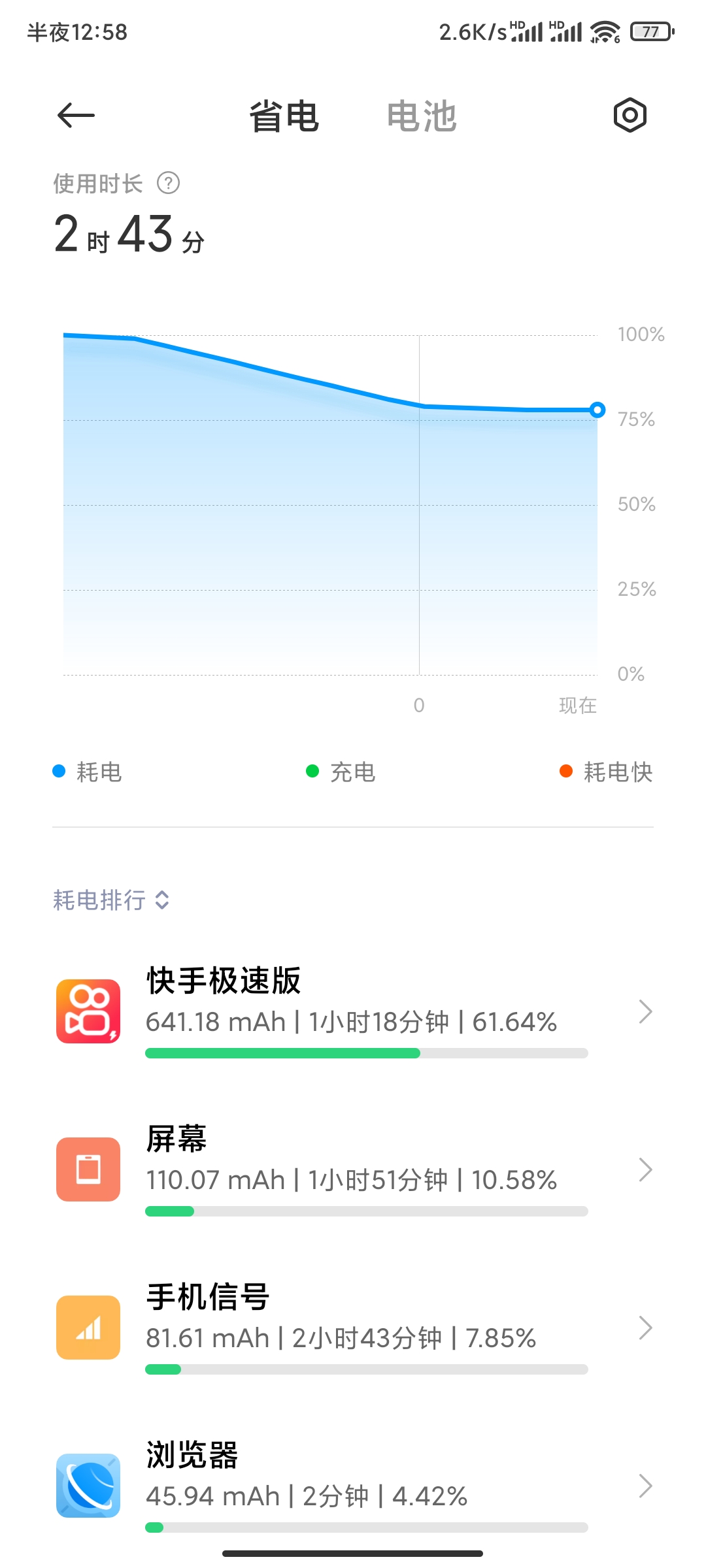Screen dimensions: 706x1568
Task: Show 浏览器 battery usage details
Action: (x=353, y=1486)
